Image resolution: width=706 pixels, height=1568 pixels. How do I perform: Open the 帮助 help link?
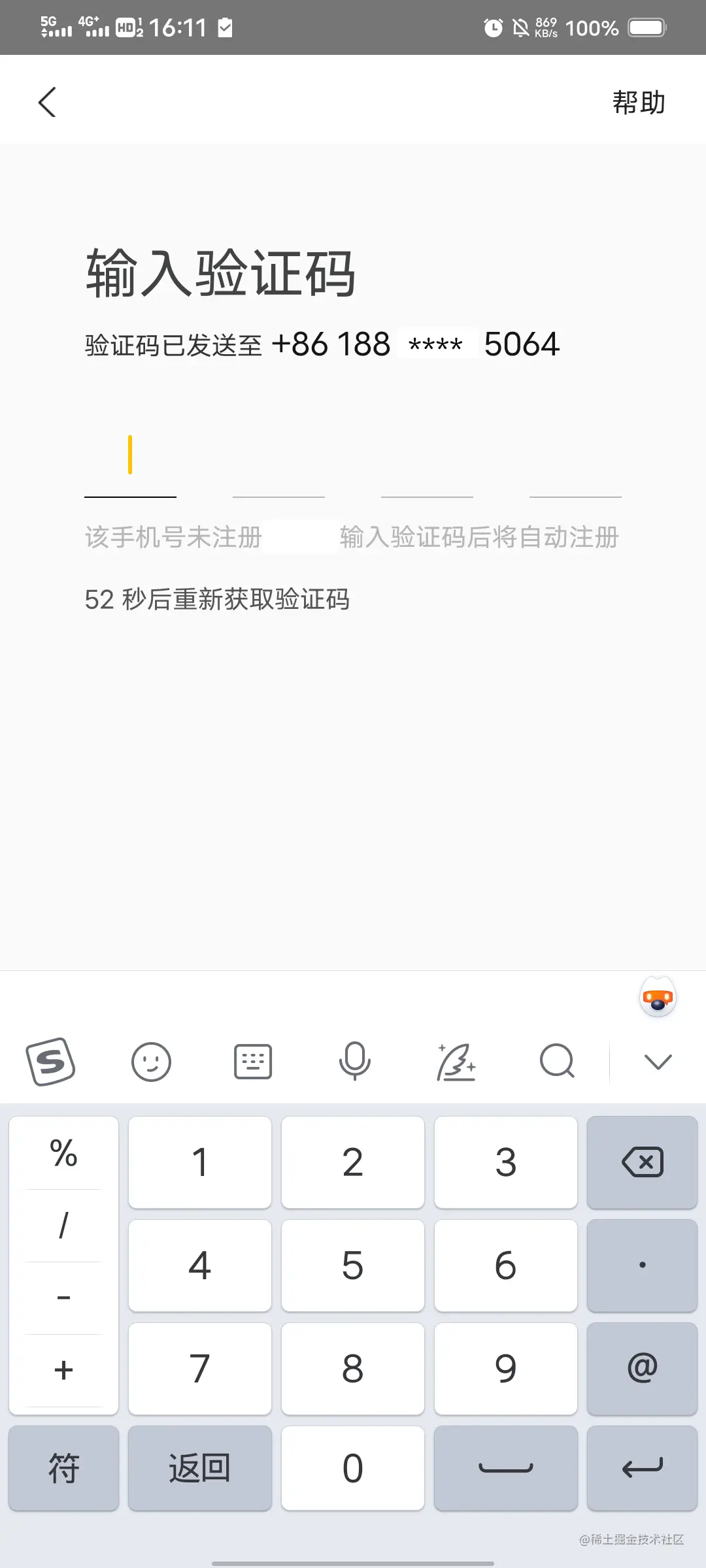point(638,103)
